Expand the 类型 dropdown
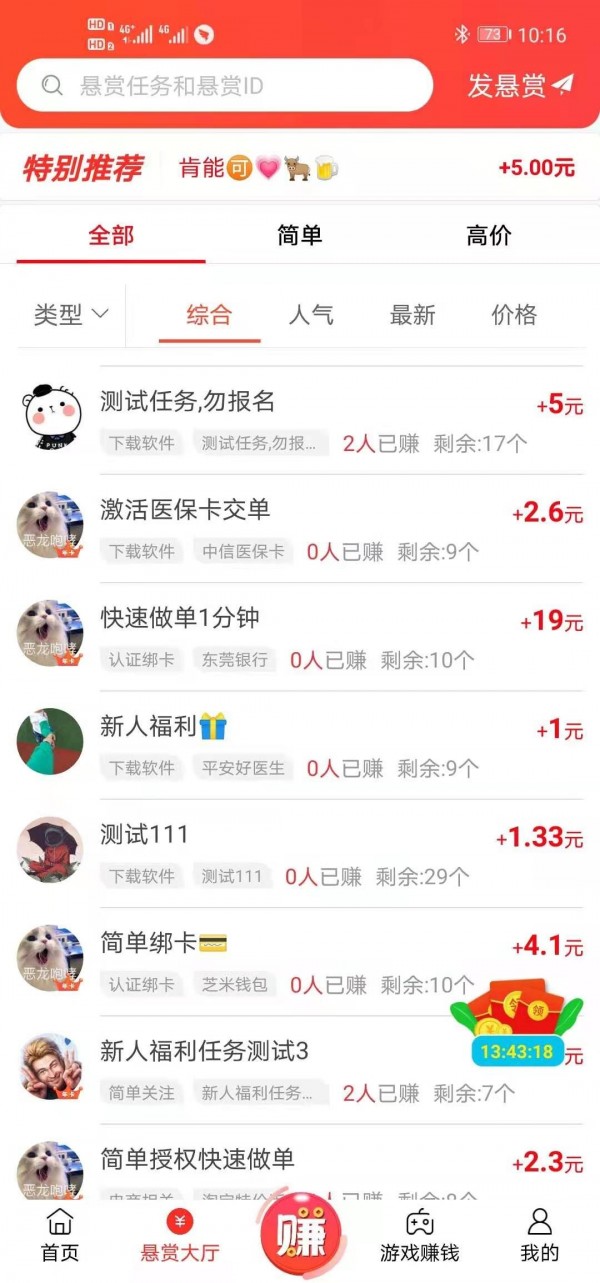Viewport: 600px width, 1283px height. 70,315
